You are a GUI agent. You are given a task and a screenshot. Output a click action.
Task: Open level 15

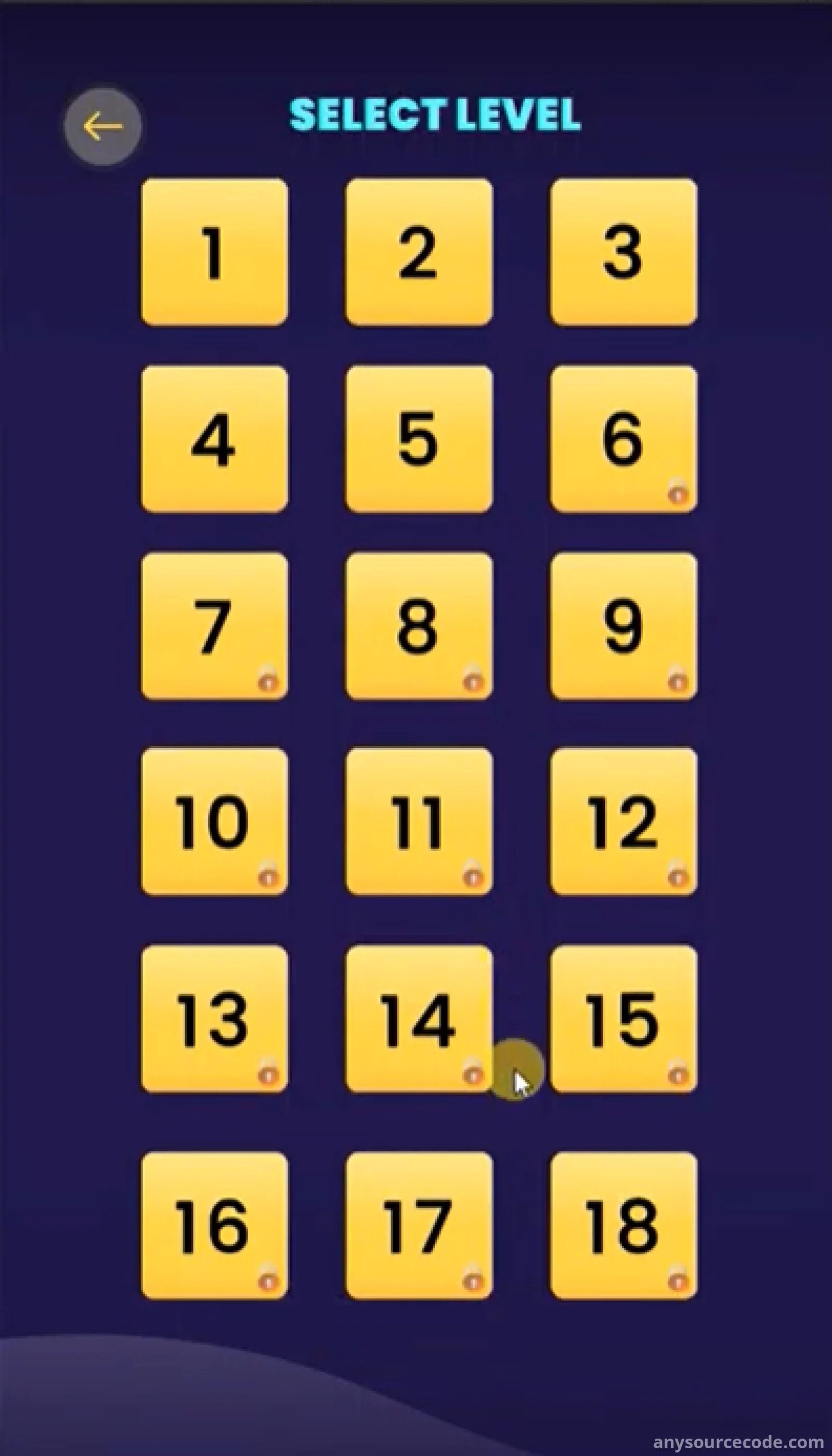623,1019
